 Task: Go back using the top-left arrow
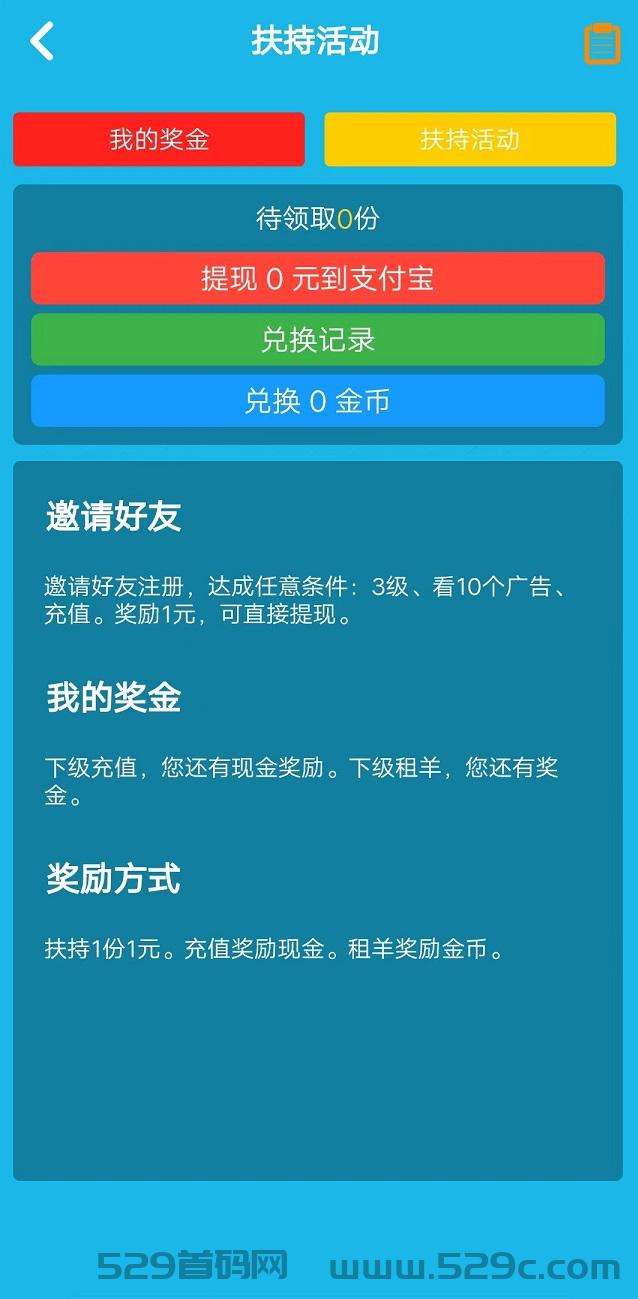[x=42, y=42]
